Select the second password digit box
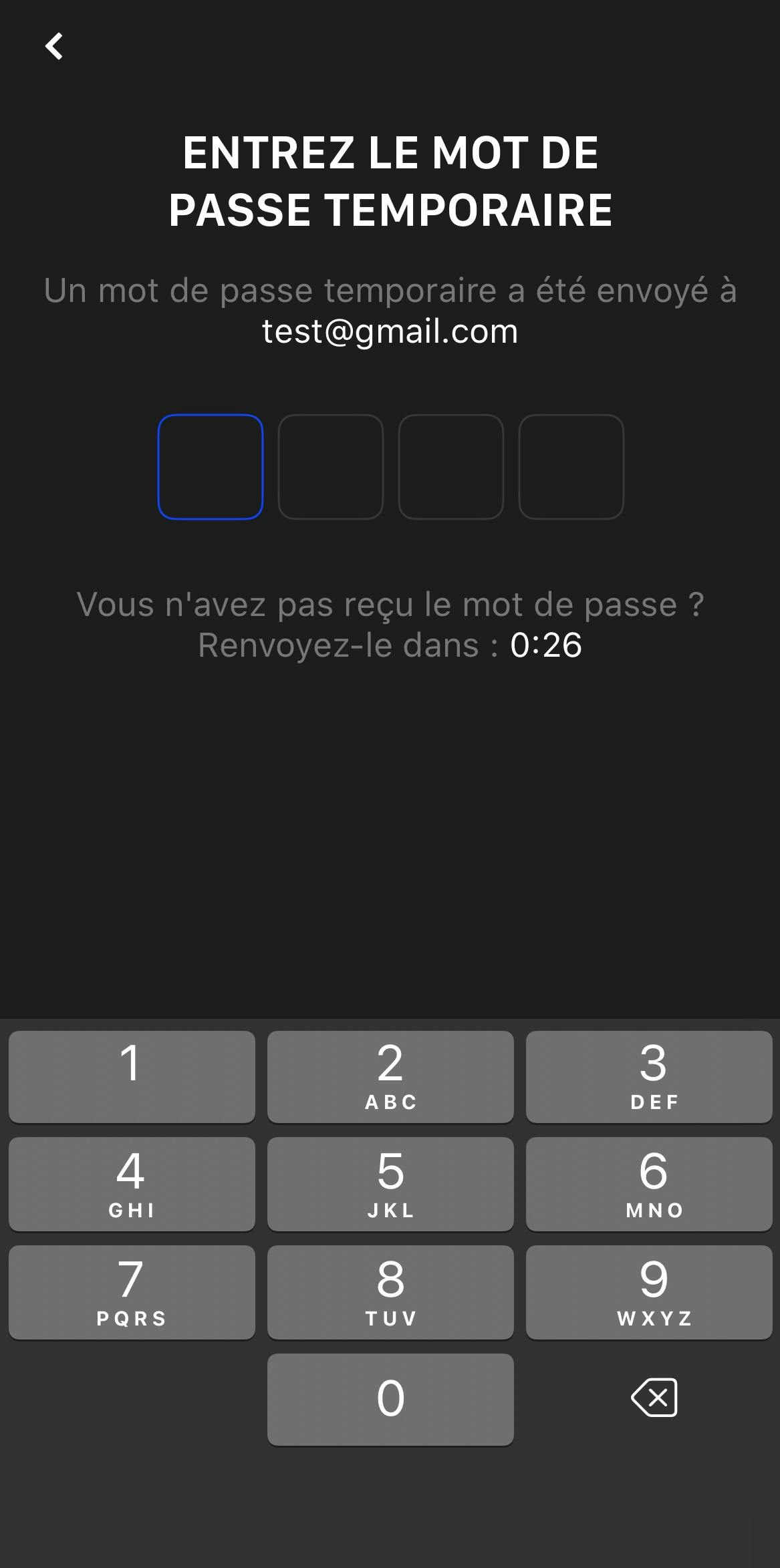 (x=331, y=467)
